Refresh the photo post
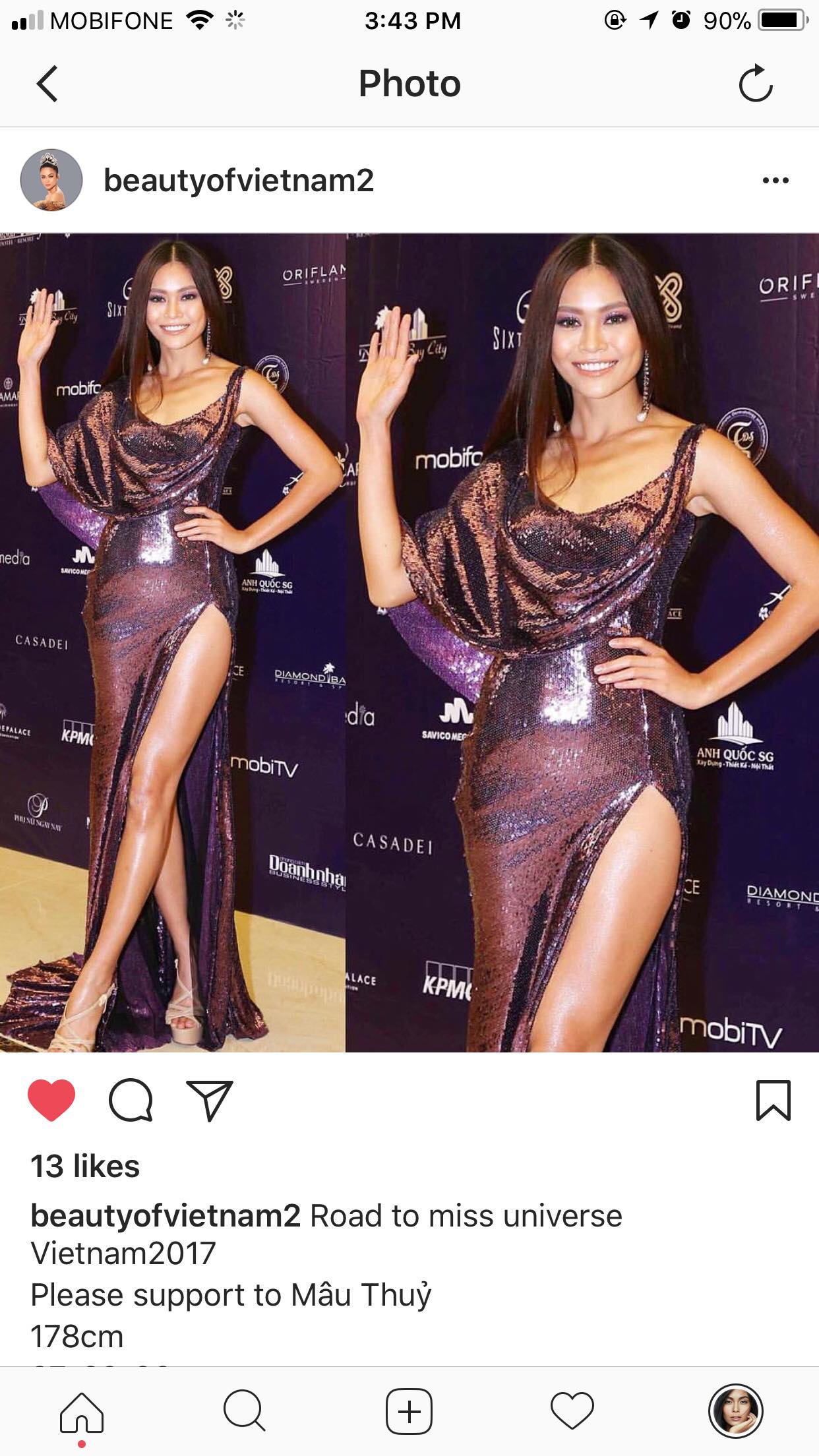This screenshot has width=819, height=1456. (x=755, y=84)
